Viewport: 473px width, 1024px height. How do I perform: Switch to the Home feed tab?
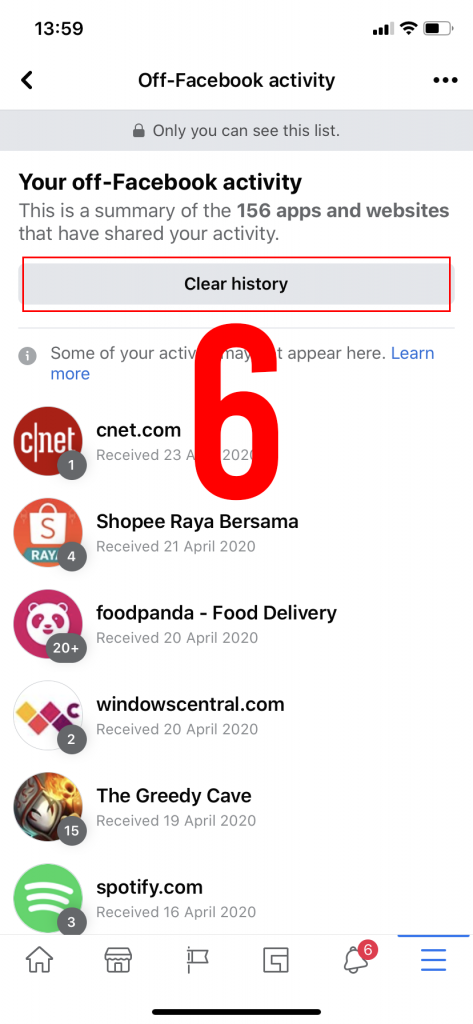(x=39, y=960)
